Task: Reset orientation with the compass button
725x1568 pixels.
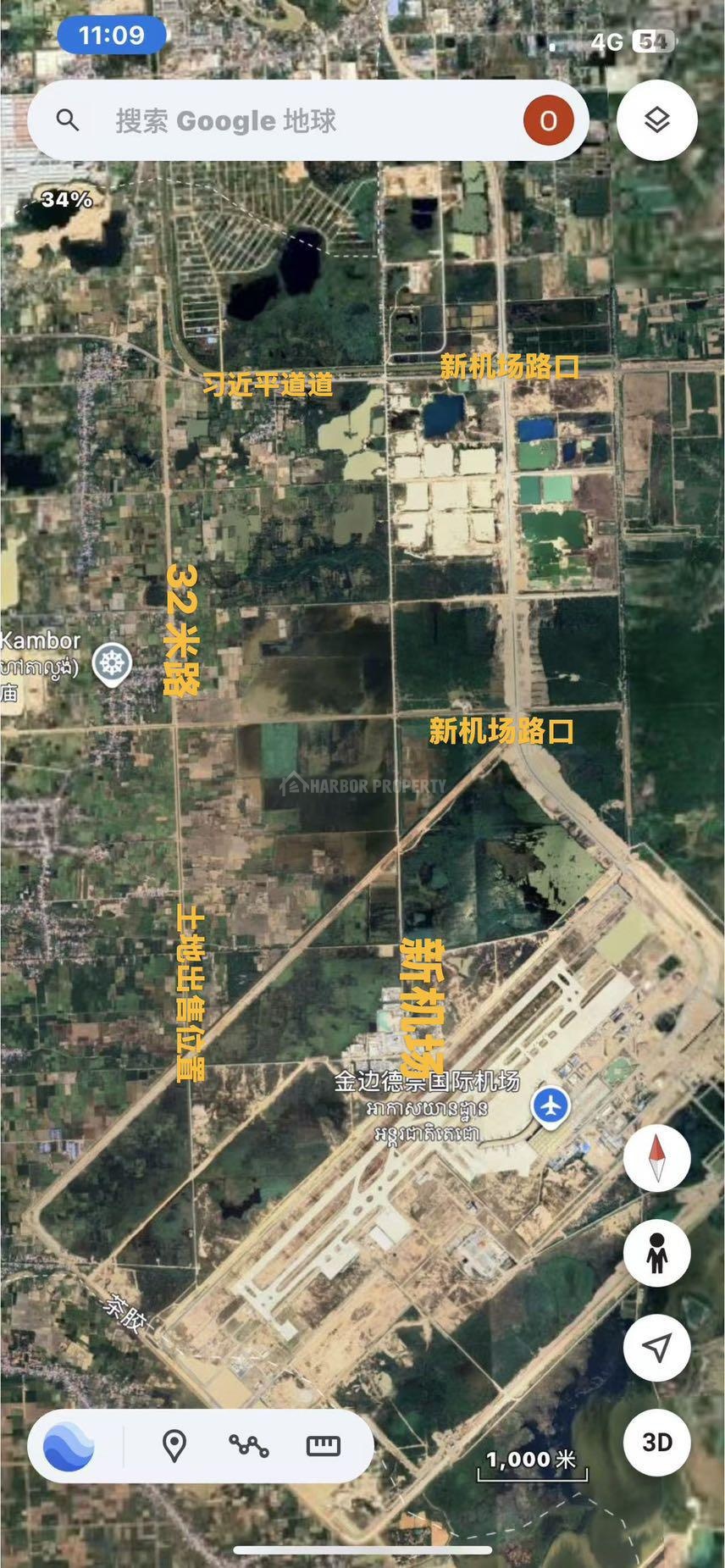Action: point(657,1158)
